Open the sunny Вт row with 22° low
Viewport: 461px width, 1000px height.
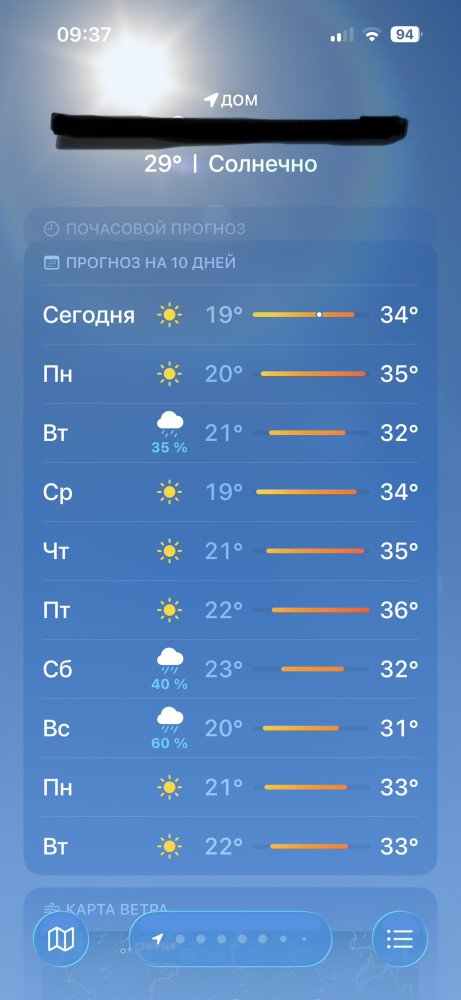coord(230,846)
